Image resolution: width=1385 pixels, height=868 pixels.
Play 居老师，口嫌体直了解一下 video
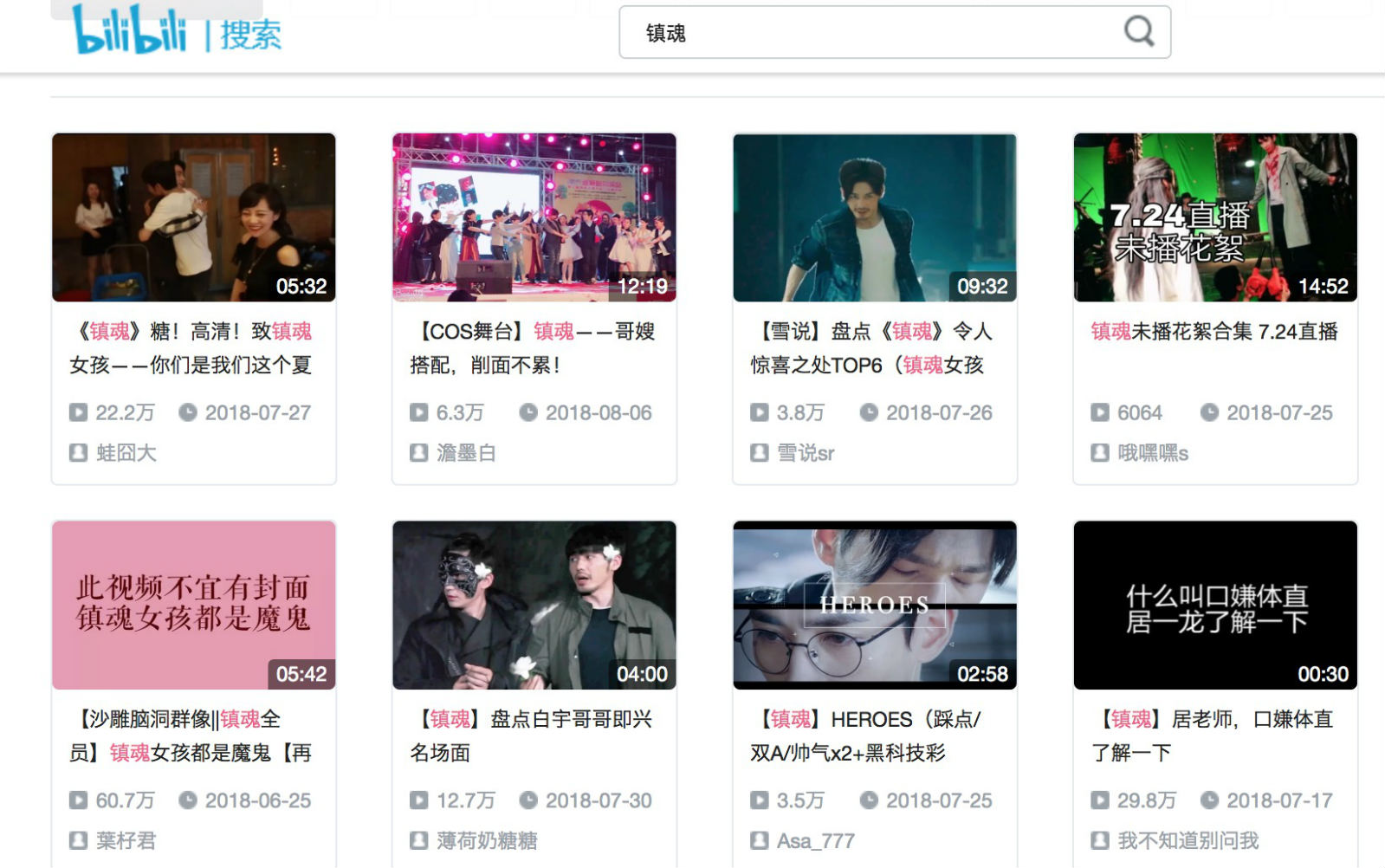click(x=1214, y=605)
